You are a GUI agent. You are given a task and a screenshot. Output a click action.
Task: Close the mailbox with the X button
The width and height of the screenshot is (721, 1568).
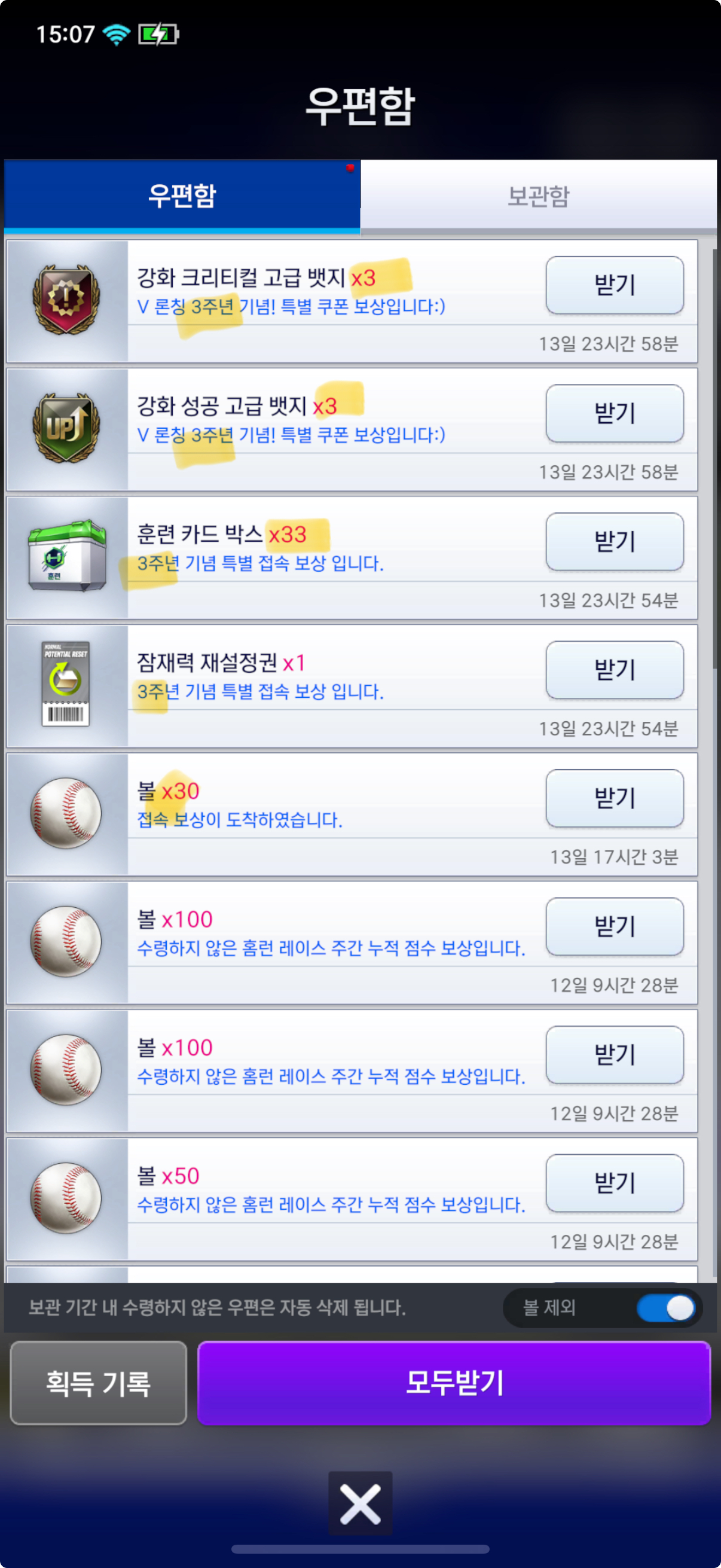(x=360, y=1503)
